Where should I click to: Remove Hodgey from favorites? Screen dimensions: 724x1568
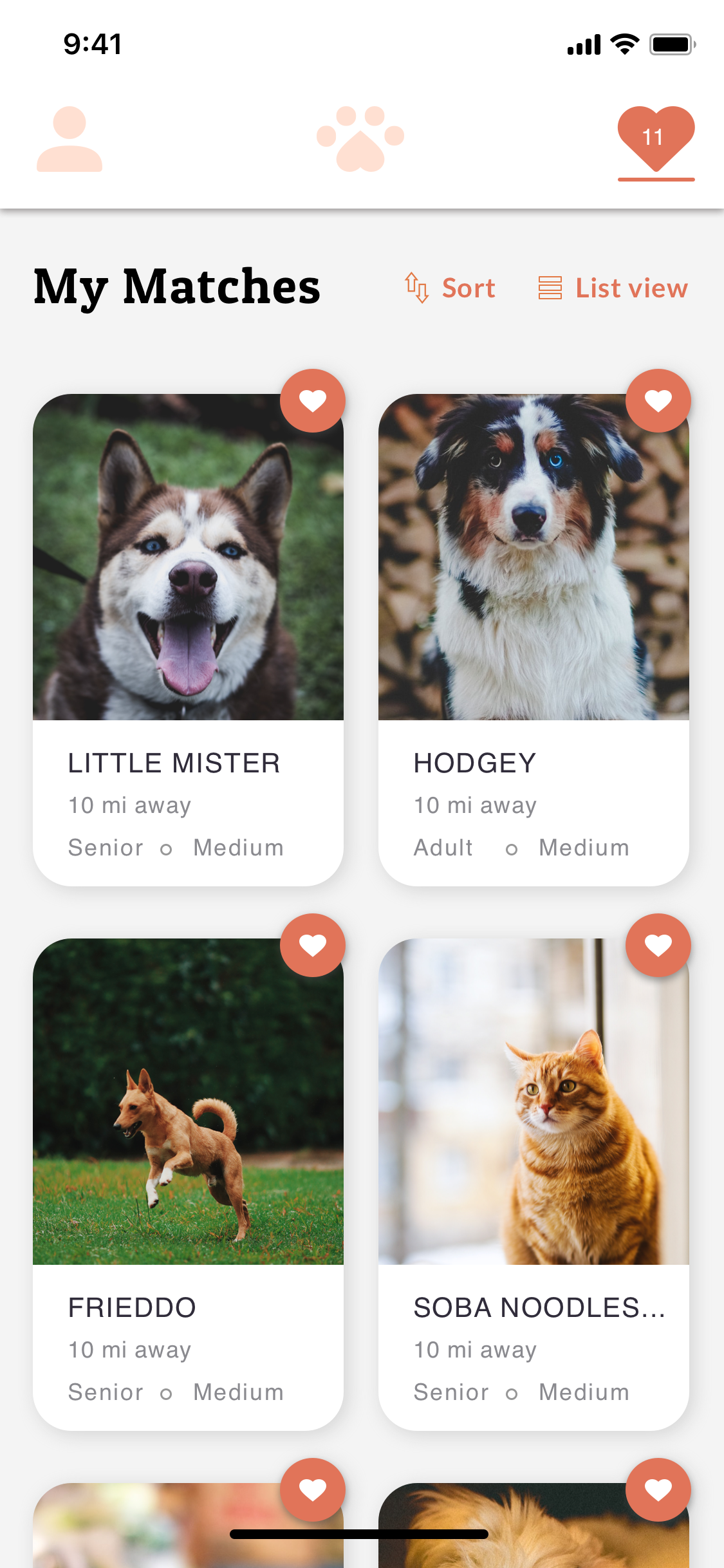pos(658,401)
